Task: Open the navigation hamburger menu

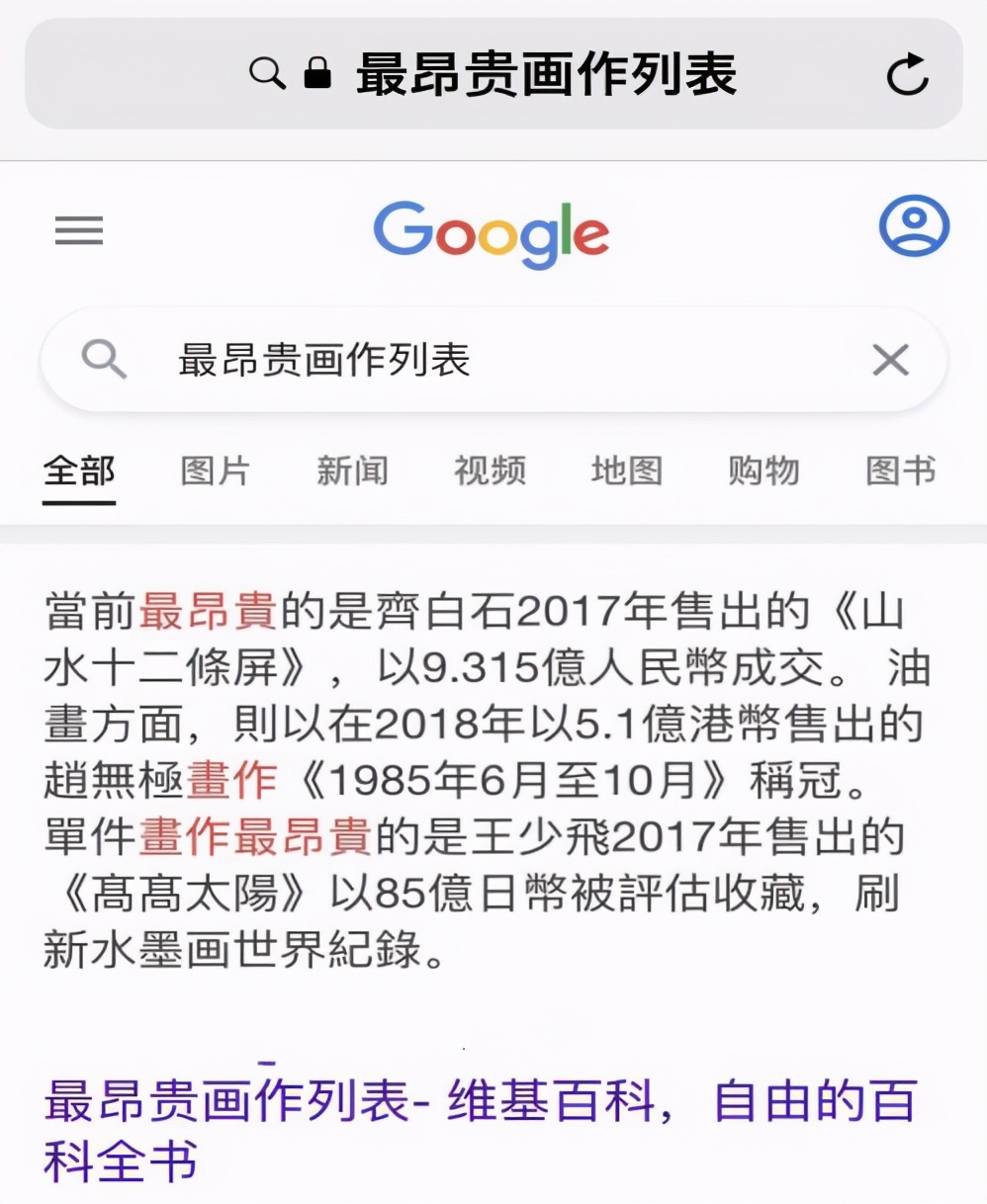Action: coord(78,231)
